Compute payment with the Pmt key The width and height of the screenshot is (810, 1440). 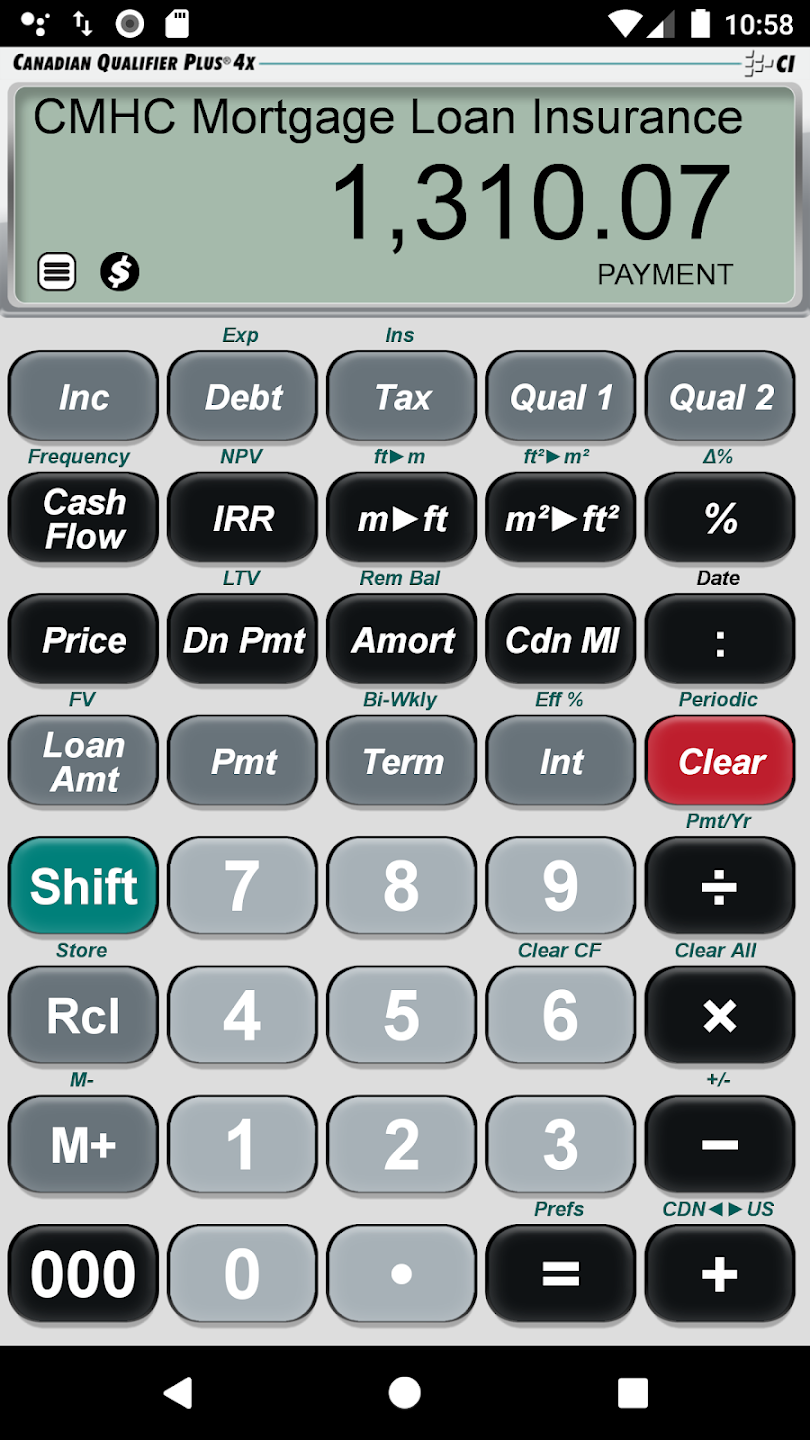pos(242,762)
